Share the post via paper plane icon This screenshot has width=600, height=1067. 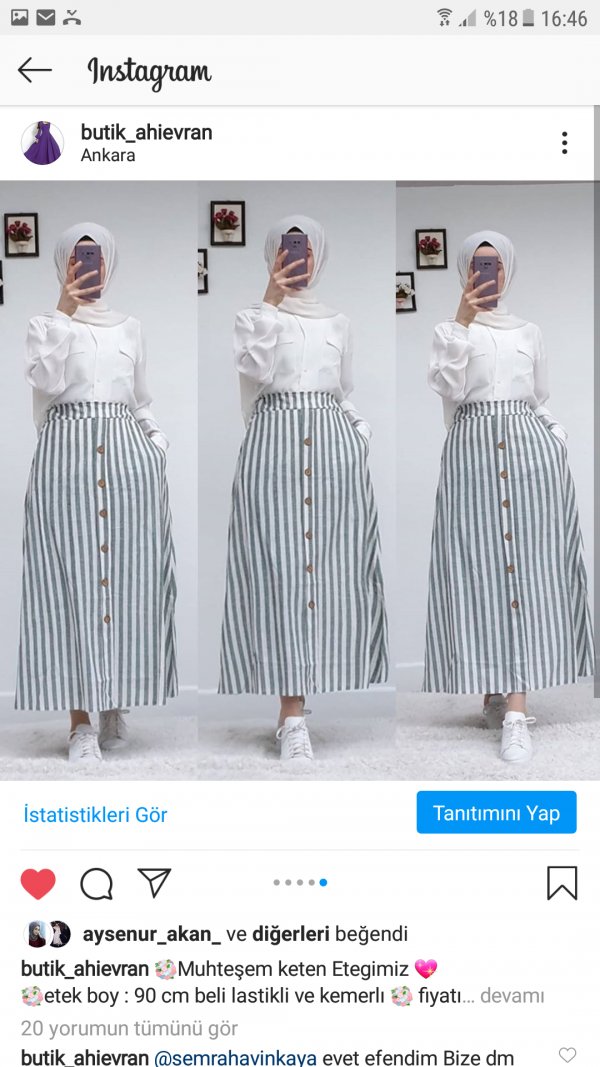[154, 882]
